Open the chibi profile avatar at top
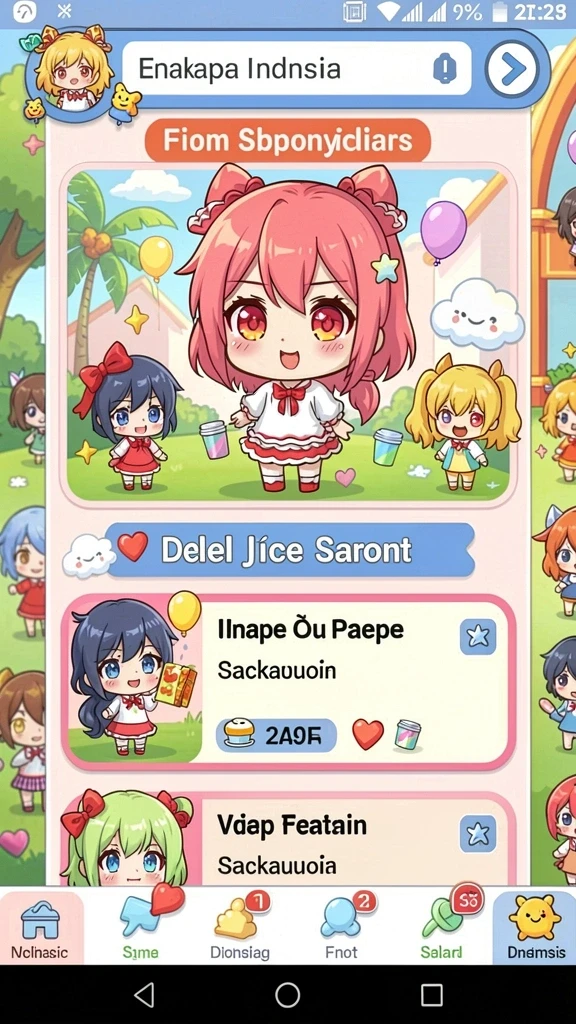 (x=71, y=73)
